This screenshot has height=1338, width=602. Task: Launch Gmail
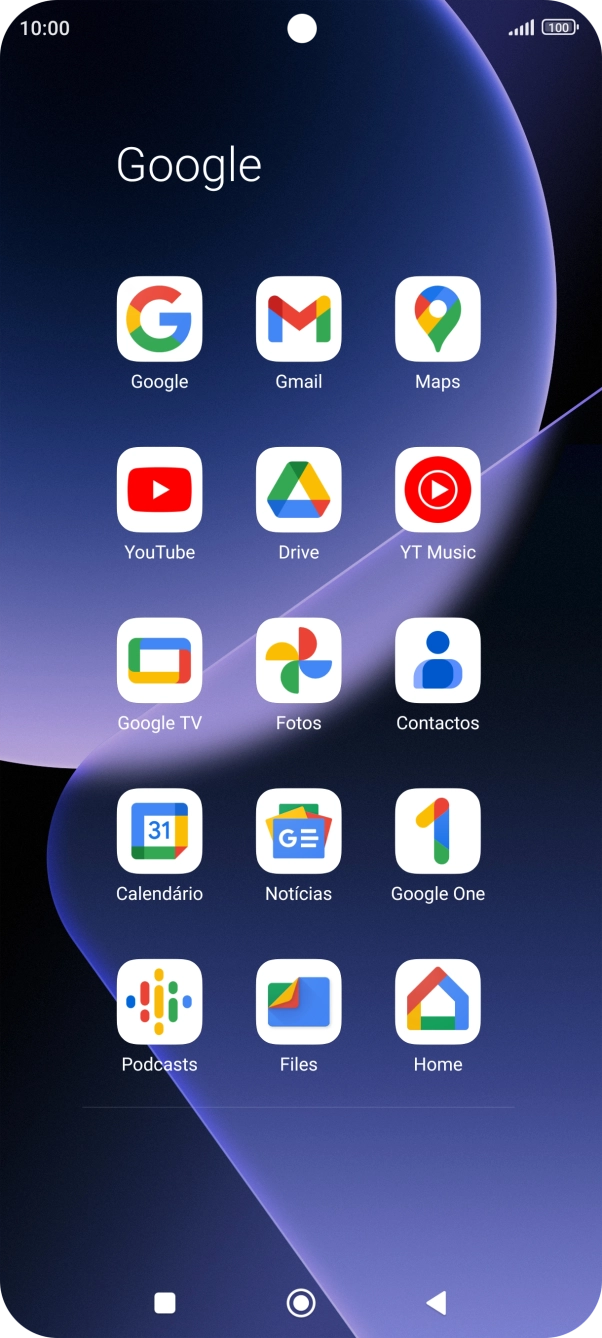[x=298, y=320]
